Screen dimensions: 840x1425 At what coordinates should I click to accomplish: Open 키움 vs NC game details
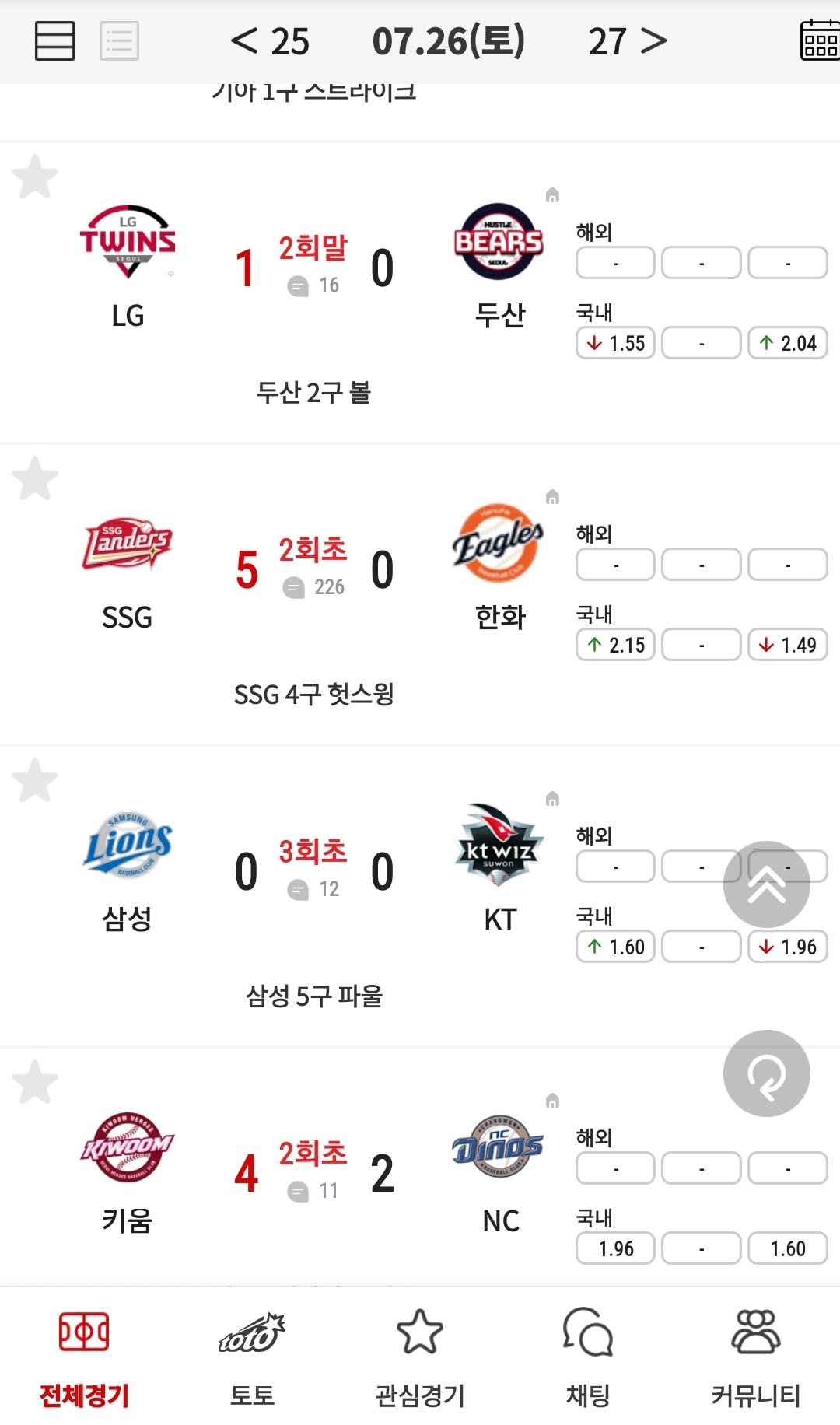click(313, 1172)
